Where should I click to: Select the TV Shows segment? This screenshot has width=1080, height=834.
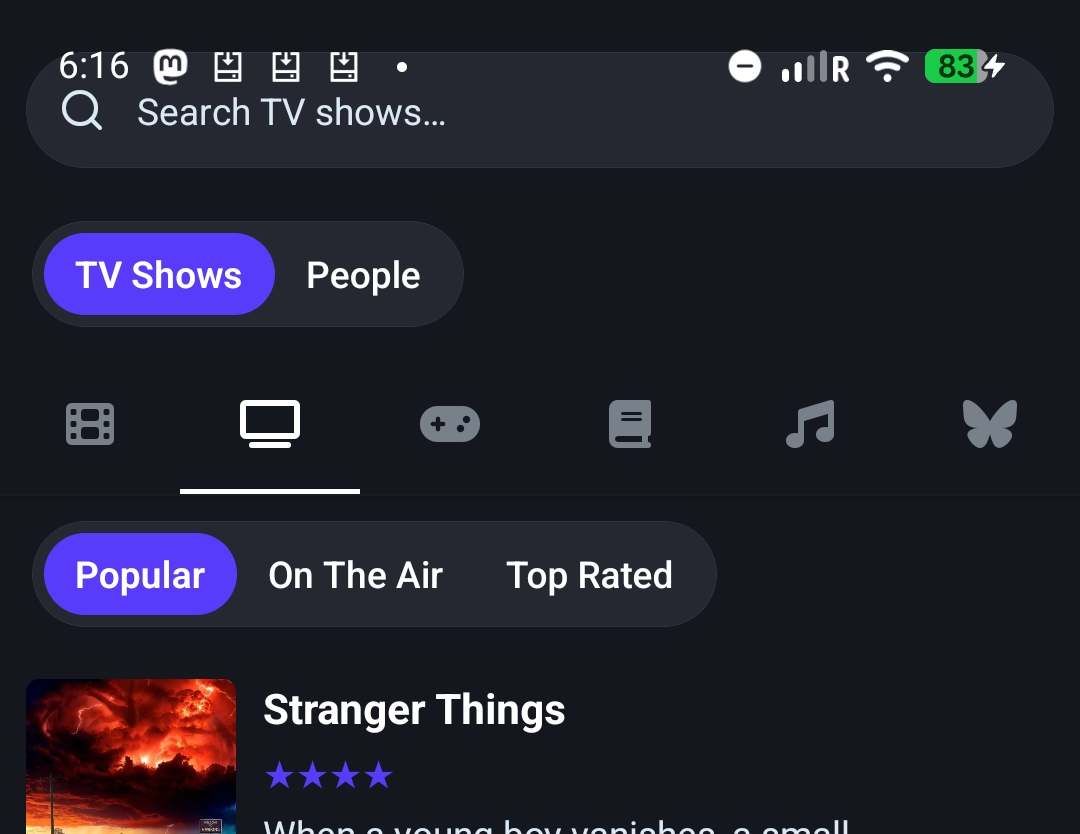click(159, 275)
